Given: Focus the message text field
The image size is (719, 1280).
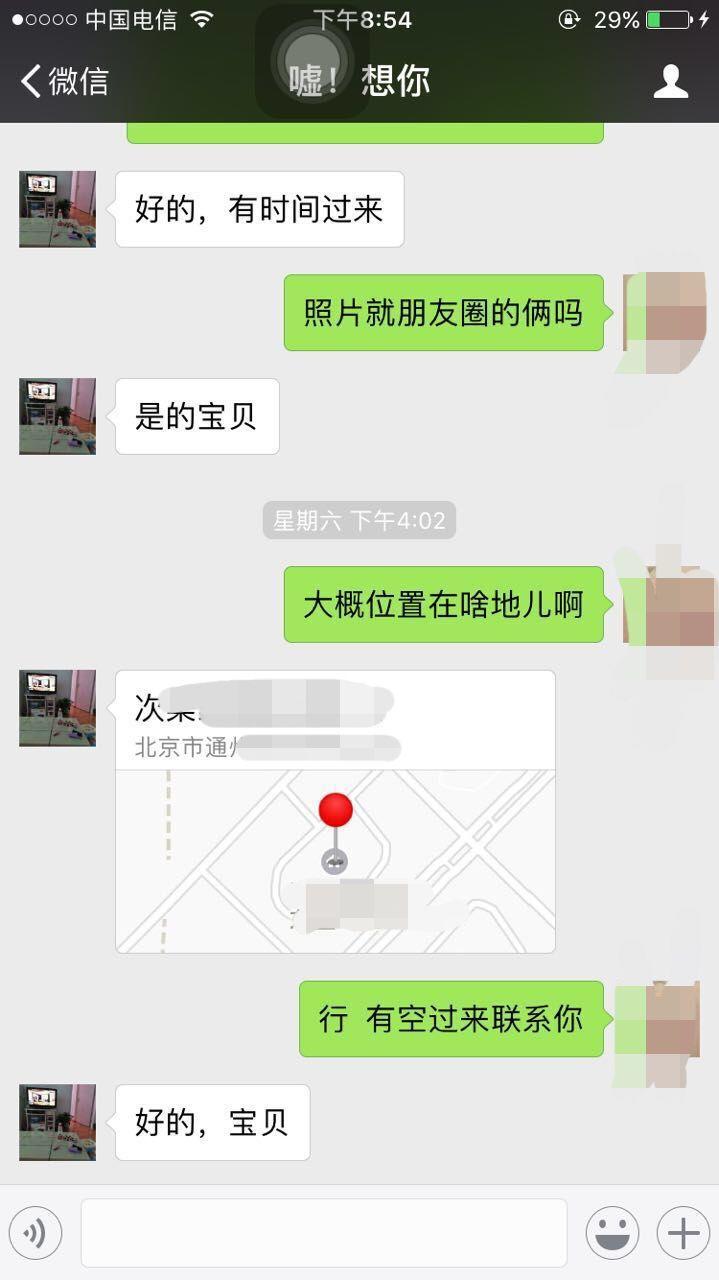Looking at the screenshot, I should (324, 1233).
